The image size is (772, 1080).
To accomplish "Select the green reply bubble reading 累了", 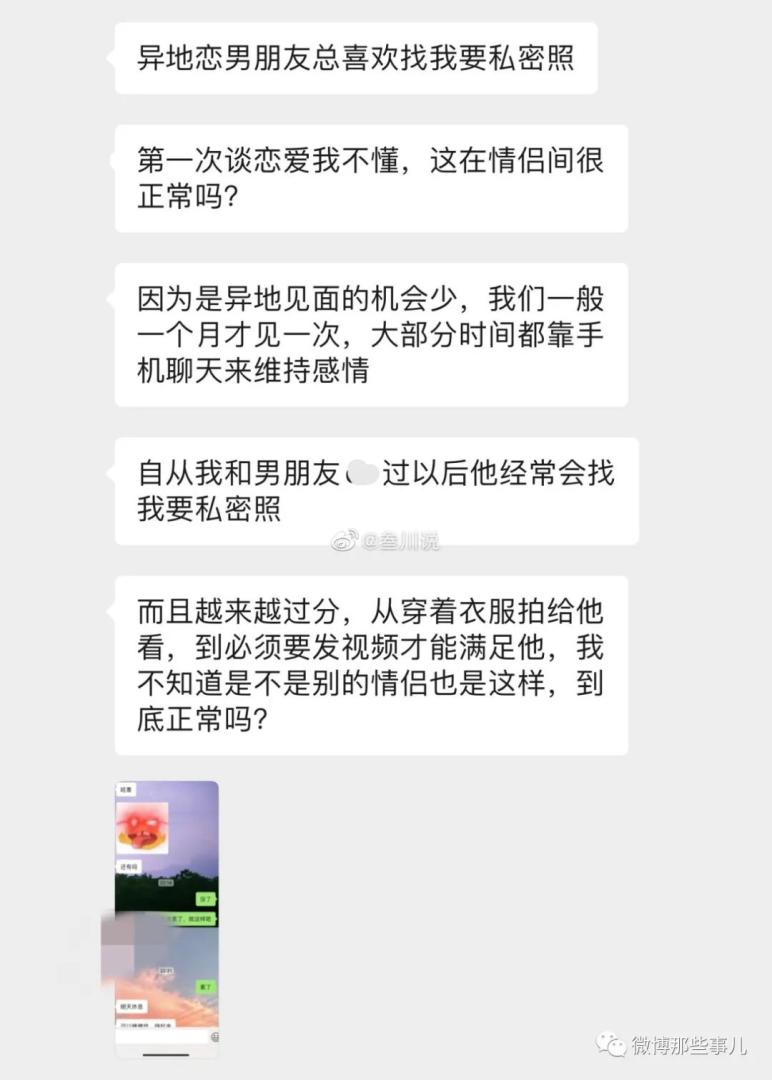I will click(x=207, y=985).
